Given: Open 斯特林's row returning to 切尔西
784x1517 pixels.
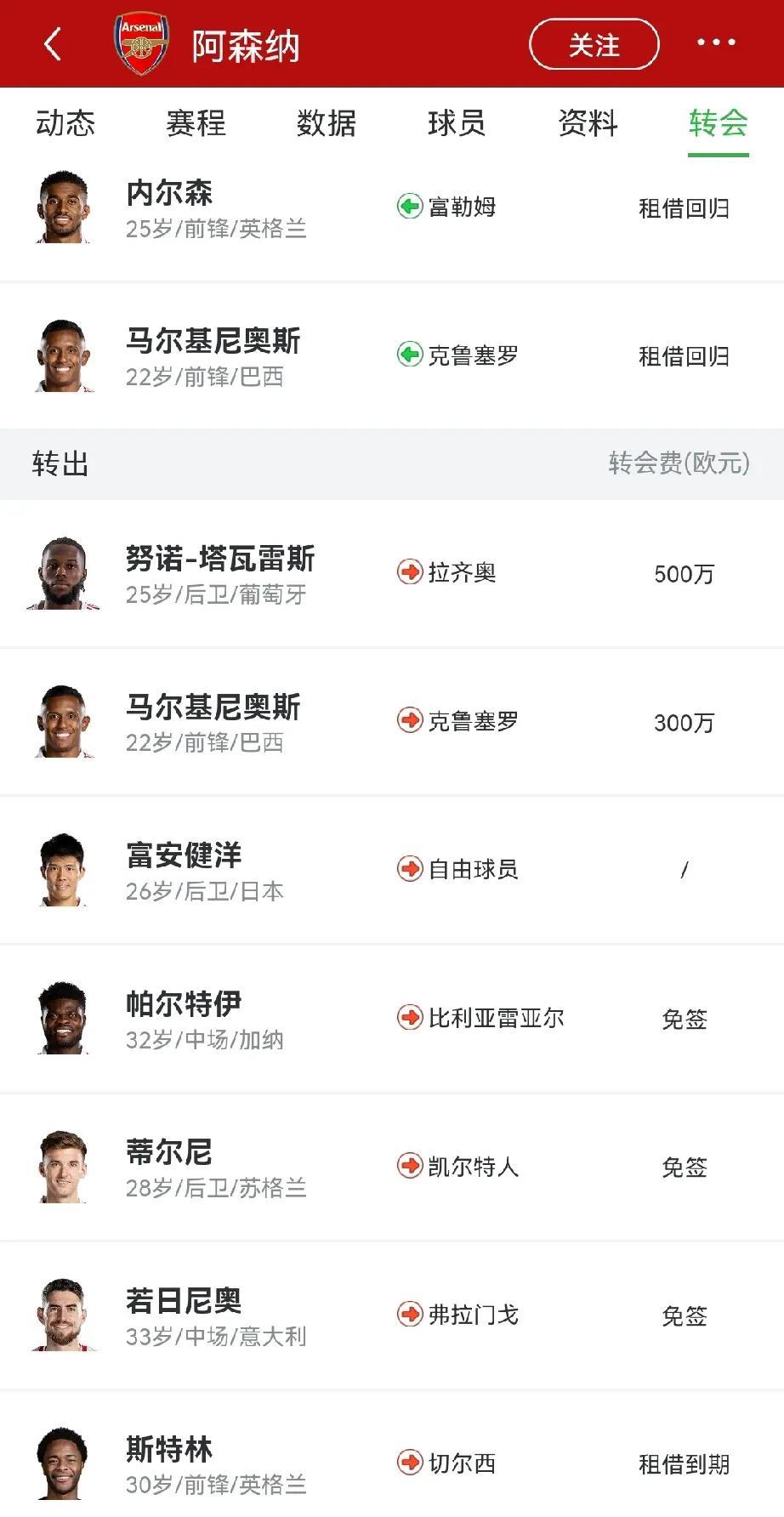Looking at the screenshot, I should coord(391,1463).
